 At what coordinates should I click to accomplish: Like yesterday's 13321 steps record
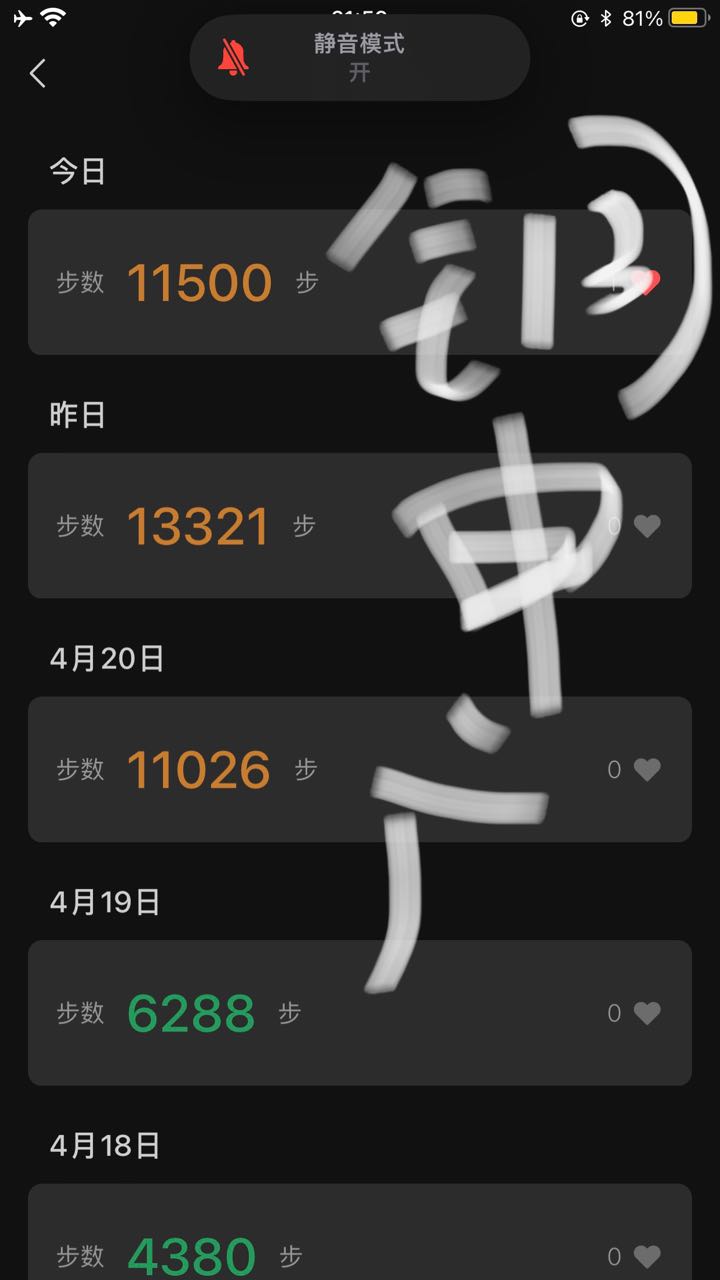pos(648,526)
